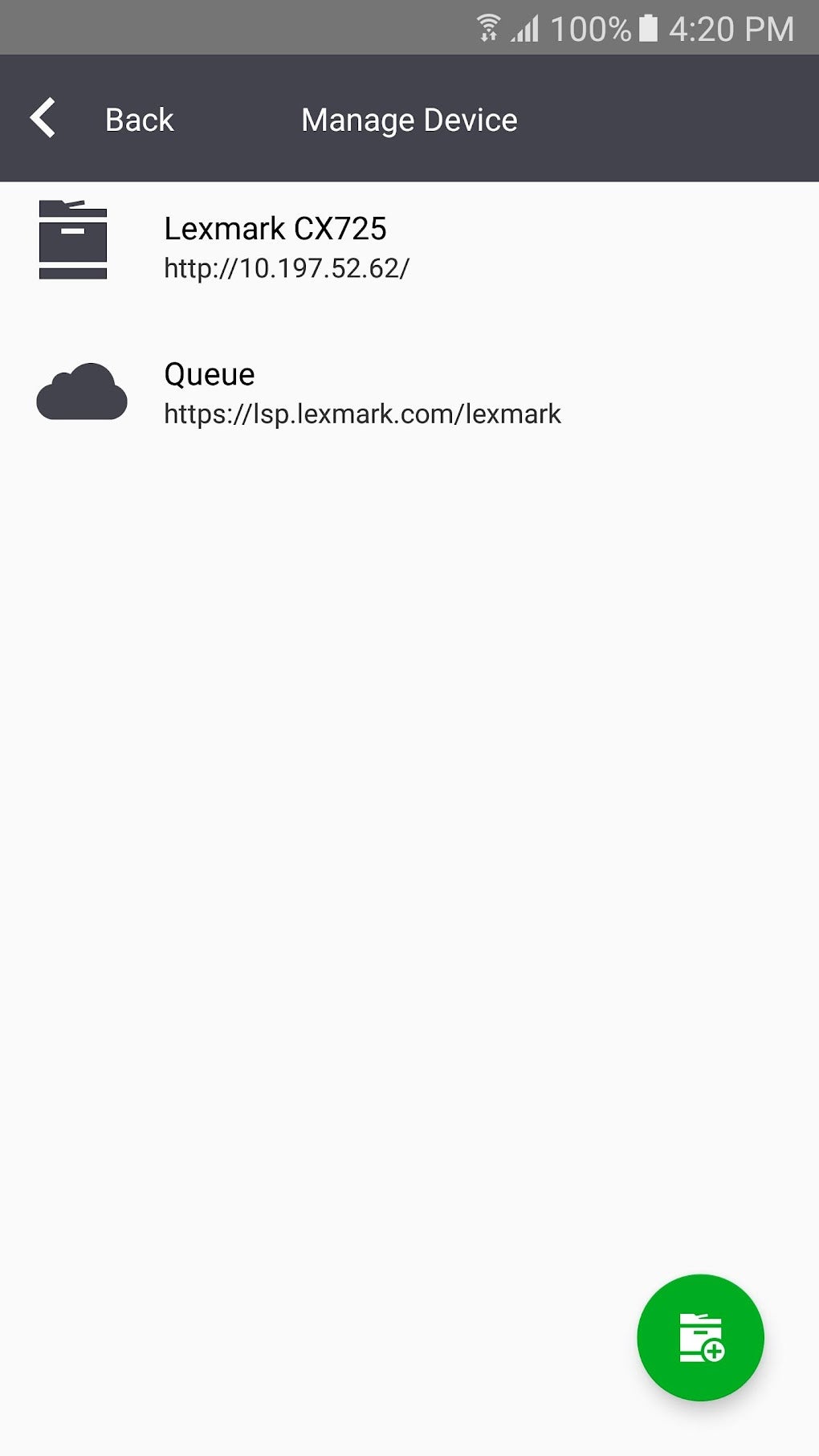Image resolution: width=819 pixels, height=1456 pixels.
Task: Click the cloud icon beside Queue
Action: coord(81,393)
